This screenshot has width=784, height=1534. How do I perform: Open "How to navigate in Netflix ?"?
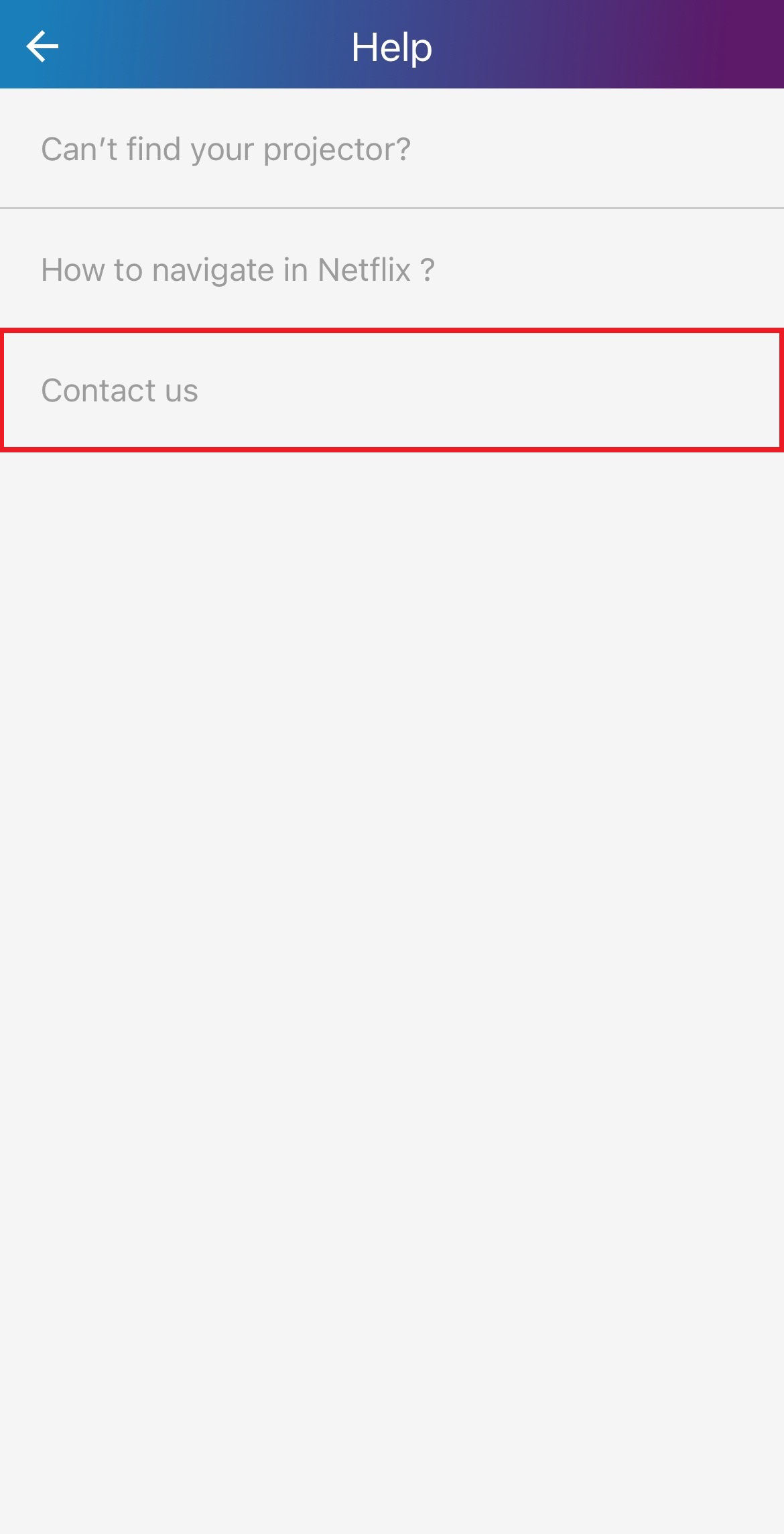392,269
